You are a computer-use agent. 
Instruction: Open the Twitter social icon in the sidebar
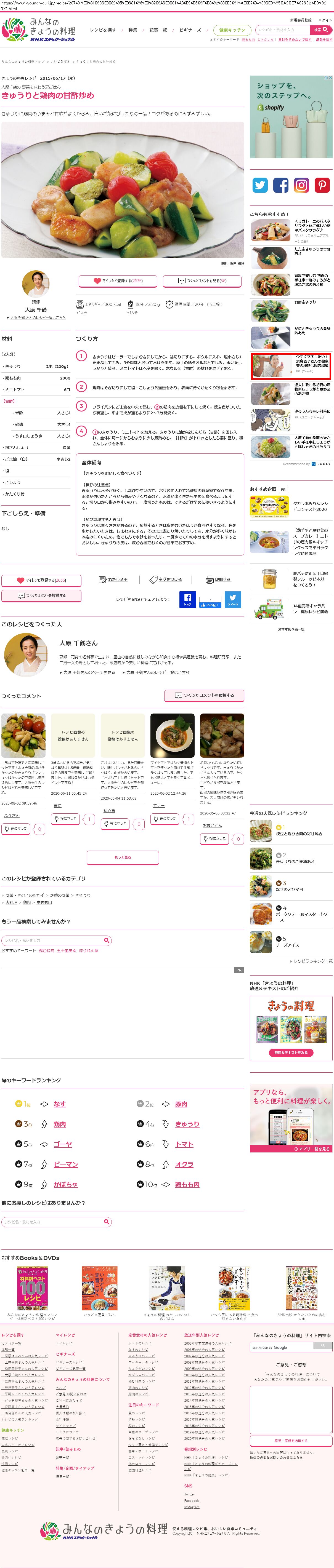click(260, 185)
